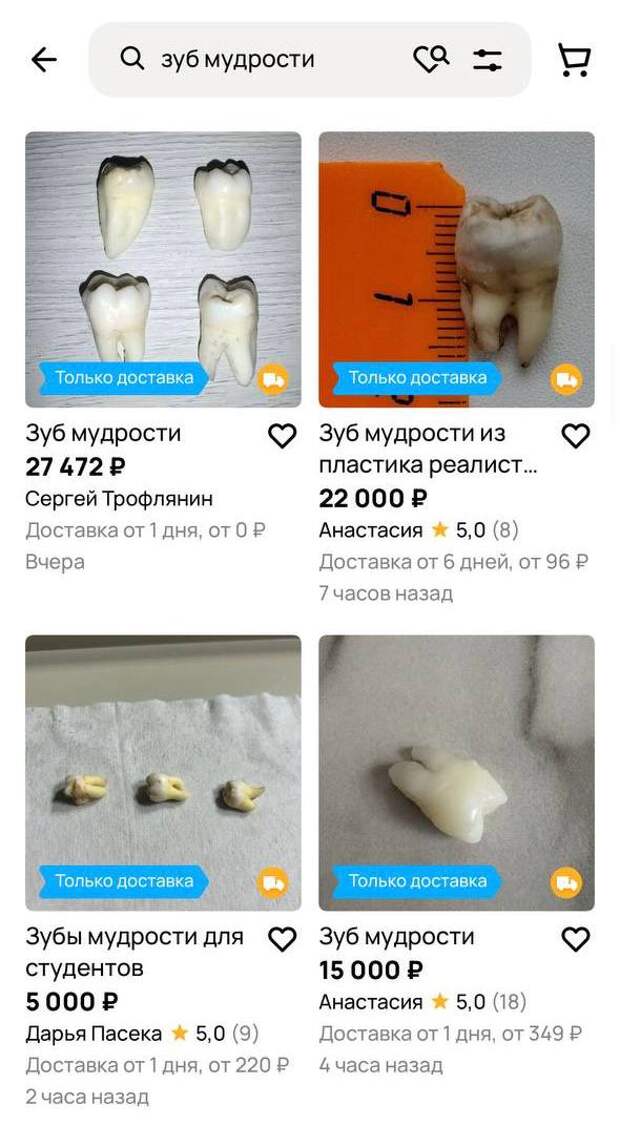Like the listing from Дарья Пасека
620x1126 pixels.
(283, 939)
